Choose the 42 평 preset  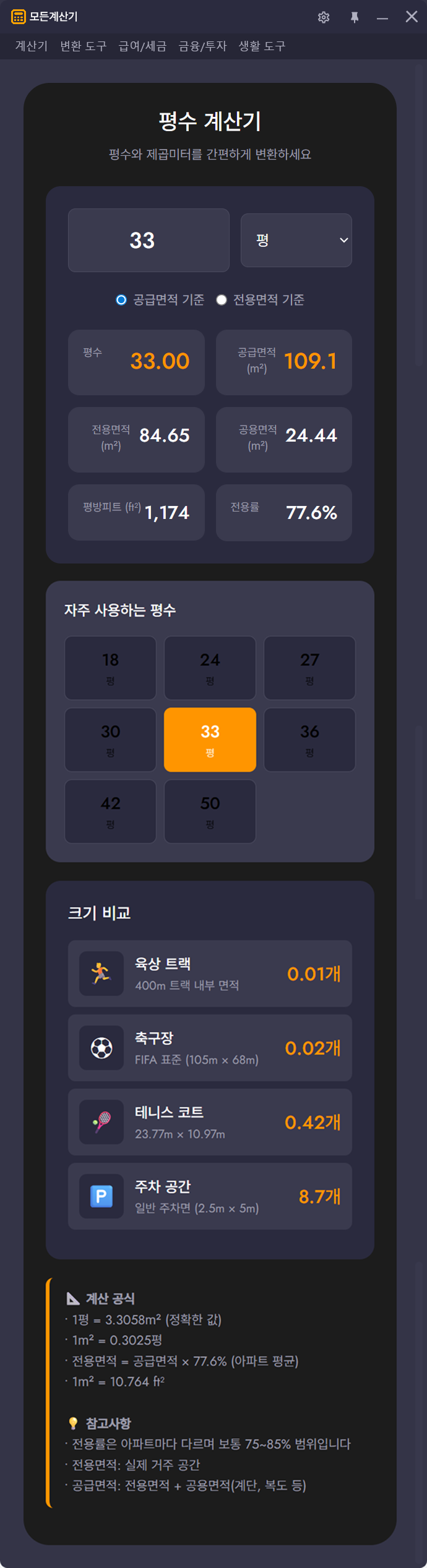(110, 812)
